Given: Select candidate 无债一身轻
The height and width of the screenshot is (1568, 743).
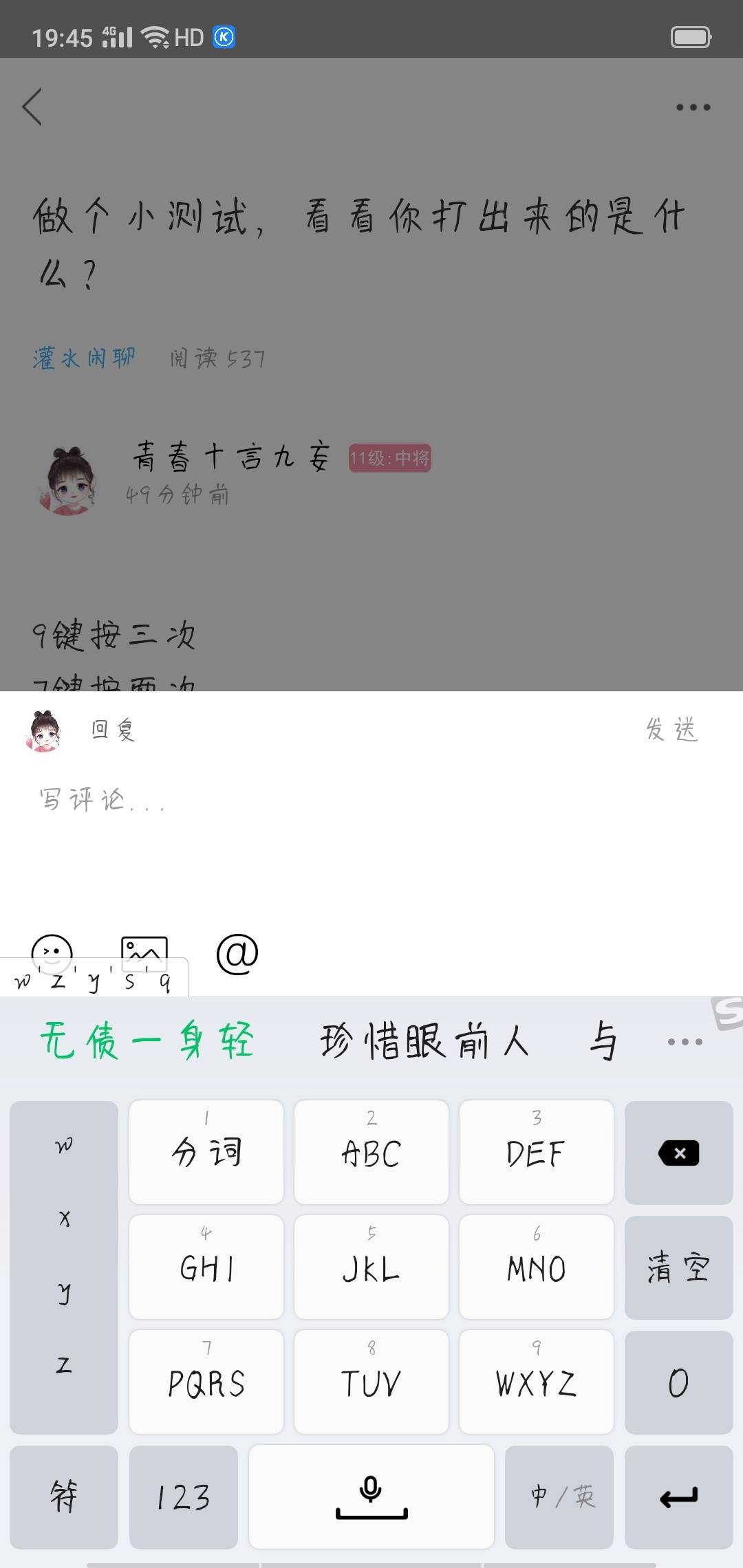Looking at the screenshot, I should 147,1041.
